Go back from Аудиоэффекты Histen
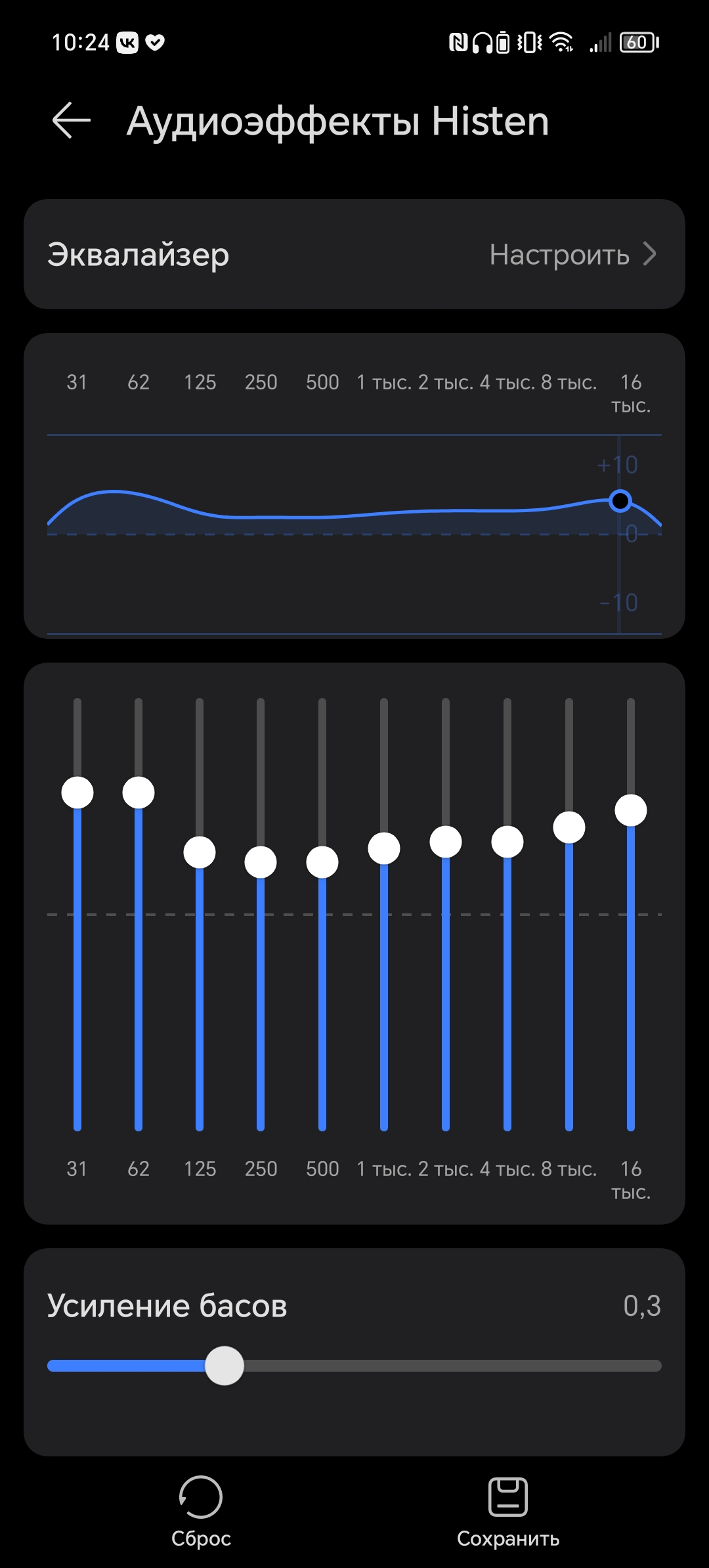 (x=71, y=121)
